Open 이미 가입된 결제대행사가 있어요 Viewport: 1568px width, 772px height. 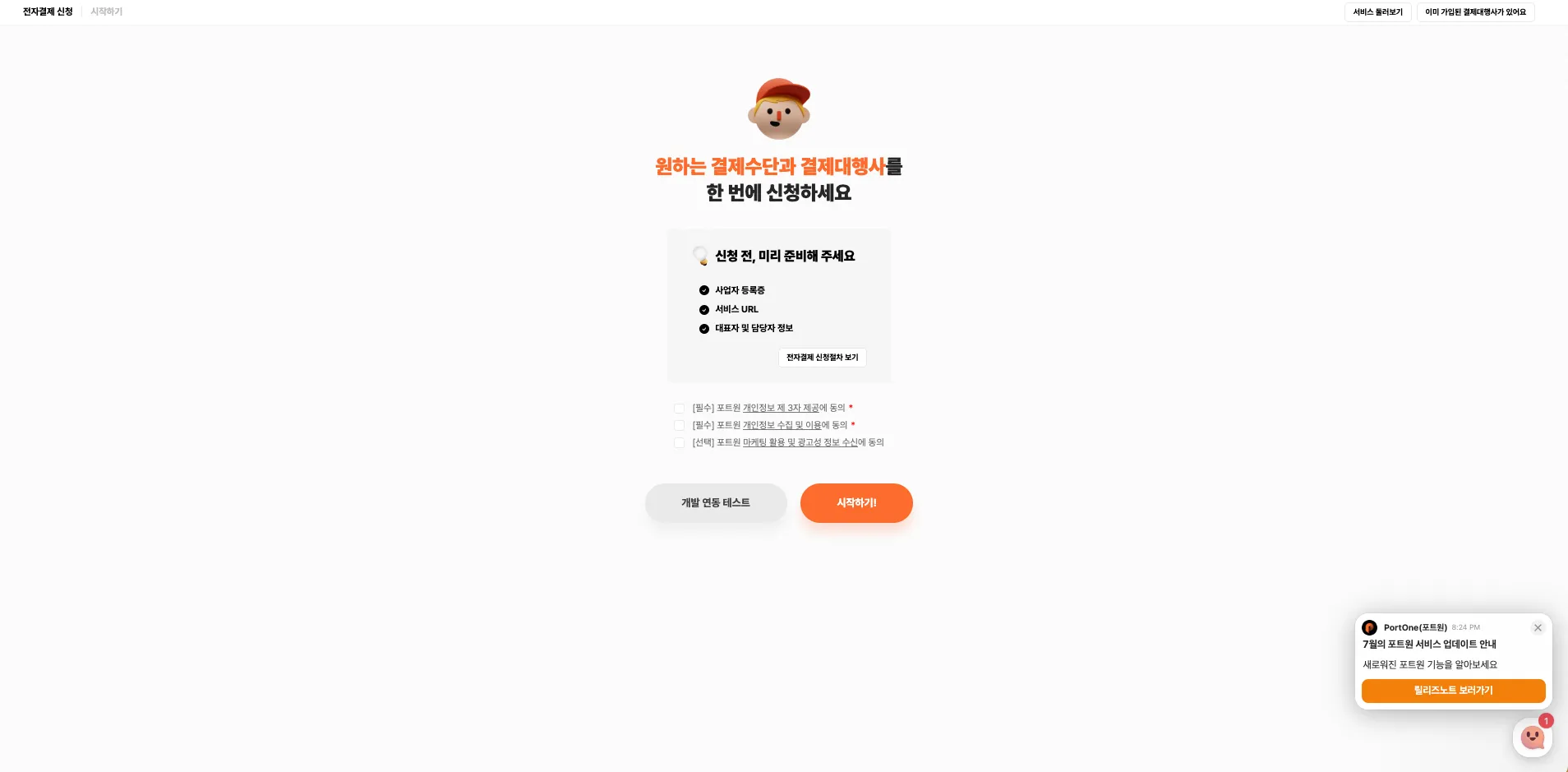point(1475,12)
